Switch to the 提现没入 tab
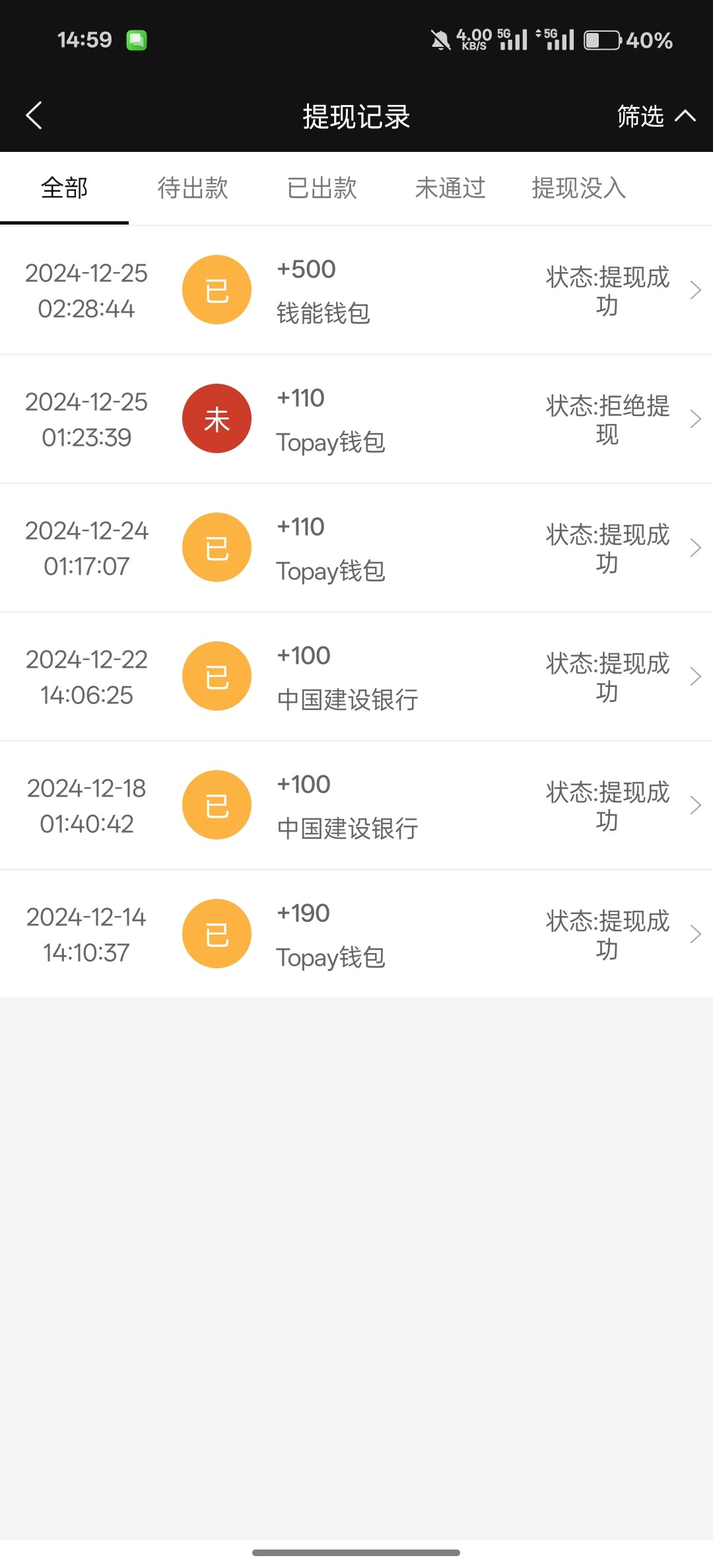Screen dimensions: 713x1568 579,188
